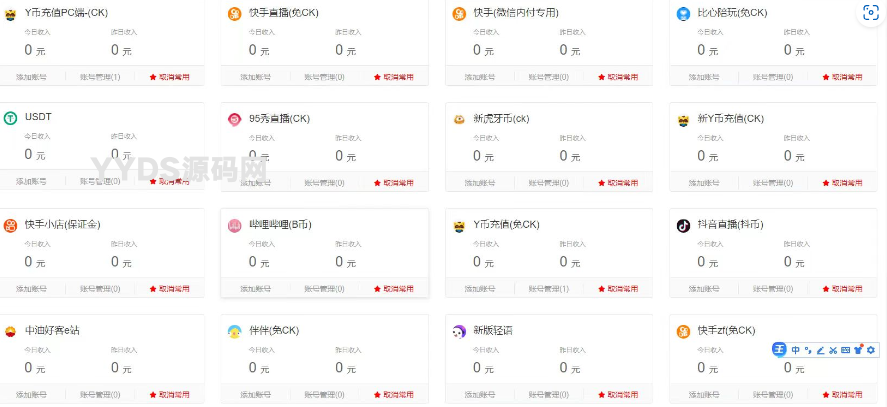
Task: Open 账号管理 for 伴伴(免CK)
Action: (324, 394)
